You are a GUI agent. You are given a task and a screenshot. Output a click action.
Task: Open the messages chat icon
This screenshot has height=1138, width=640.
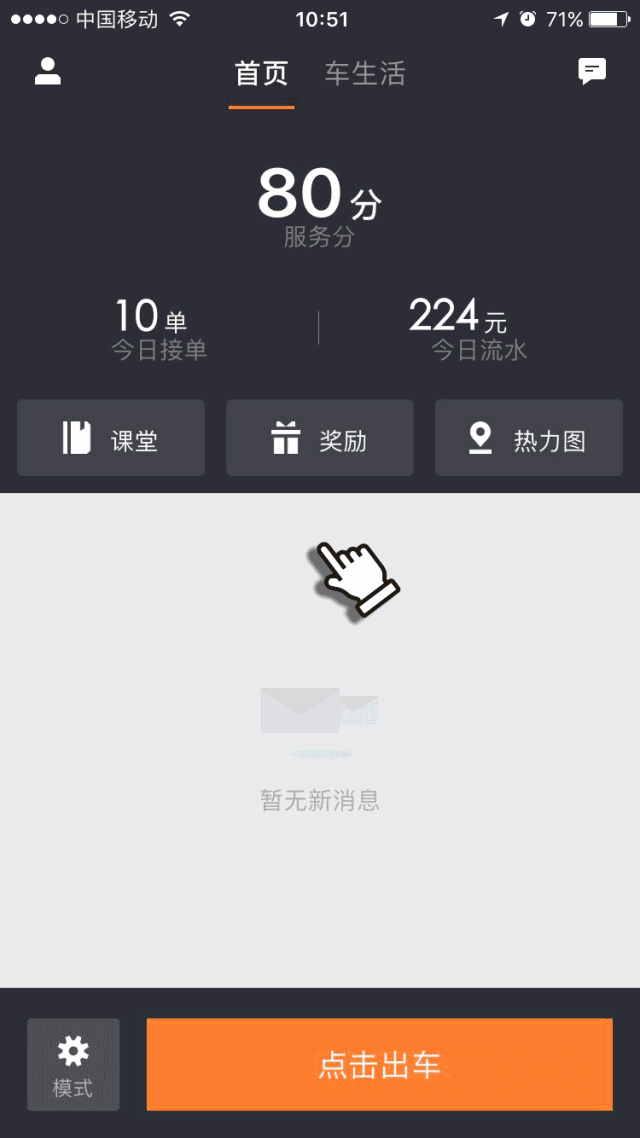click(592, 71)
